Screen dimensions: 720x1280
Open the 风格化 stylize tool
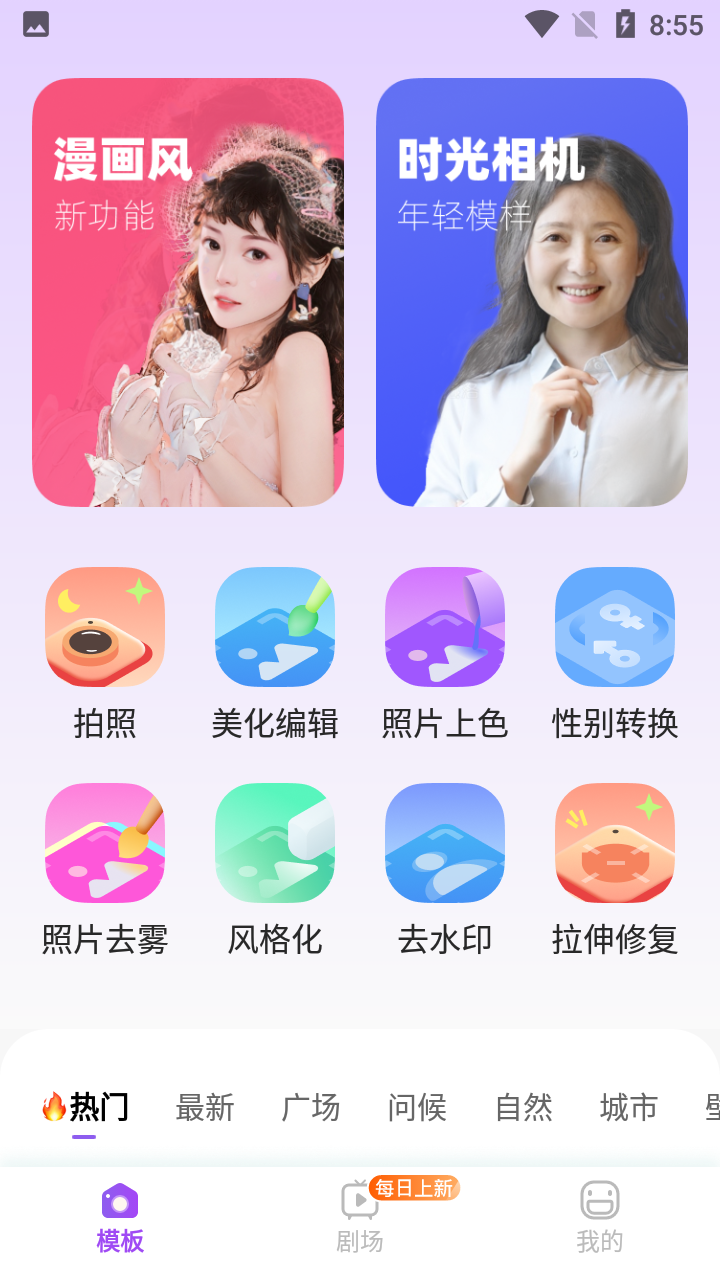point(275,870)
